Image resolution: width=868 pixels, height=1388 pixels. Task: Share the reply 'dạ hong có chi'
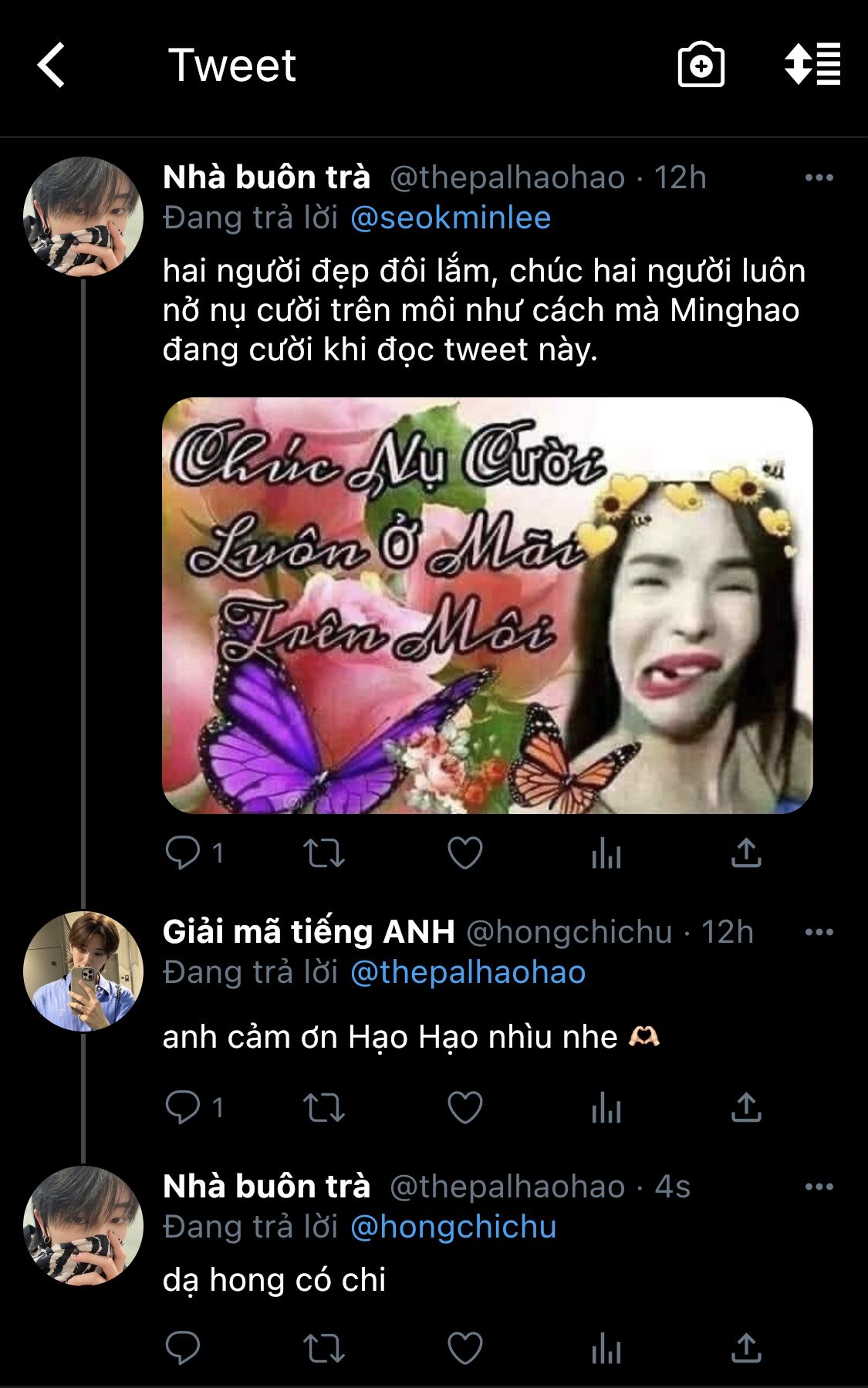click(x=746, y=1349)
